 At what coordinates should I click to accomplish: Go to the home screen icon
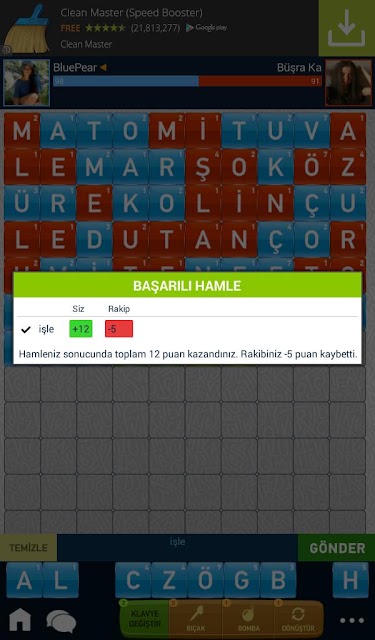click(20, 620)
